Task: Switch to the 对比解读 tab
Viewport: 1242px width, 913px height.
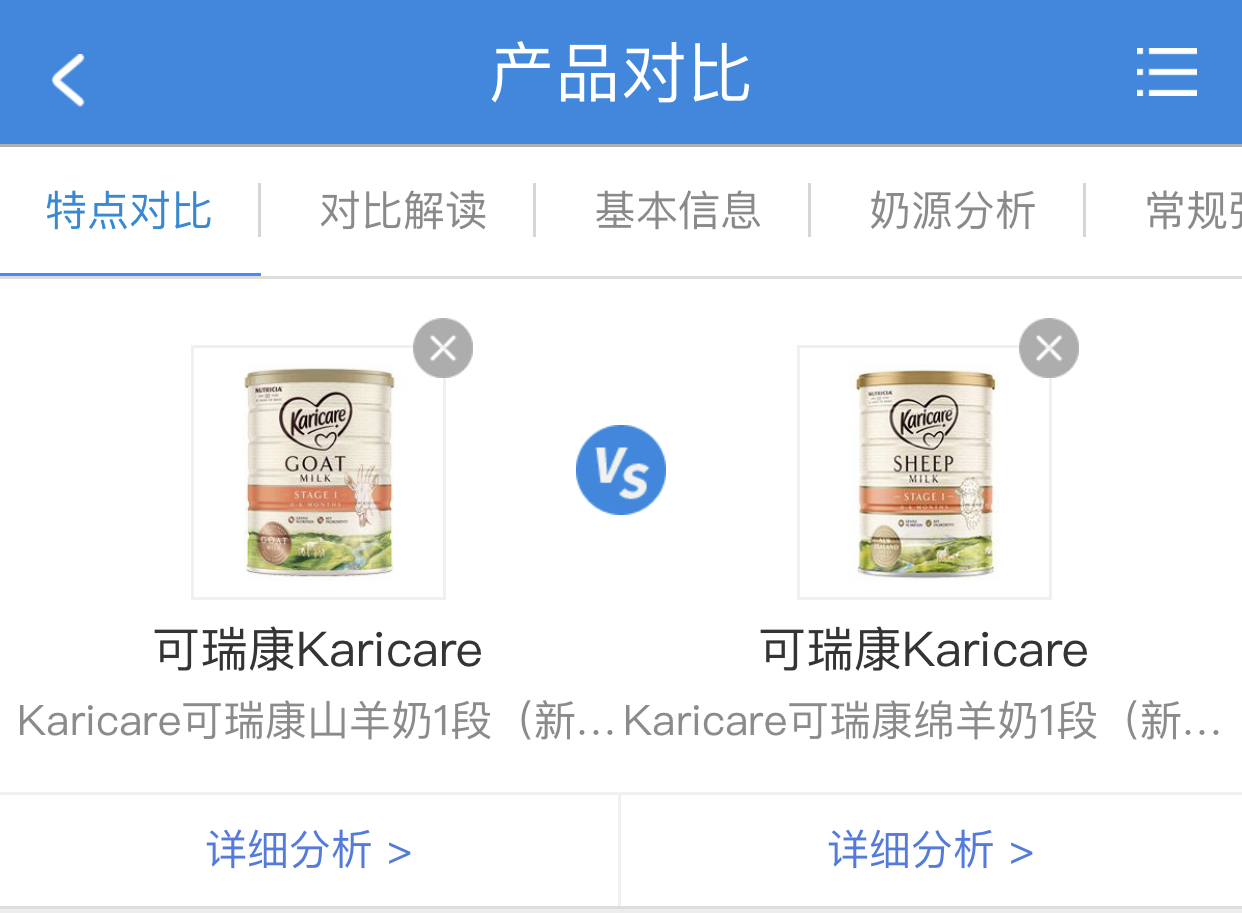Action: coord(403,211)
